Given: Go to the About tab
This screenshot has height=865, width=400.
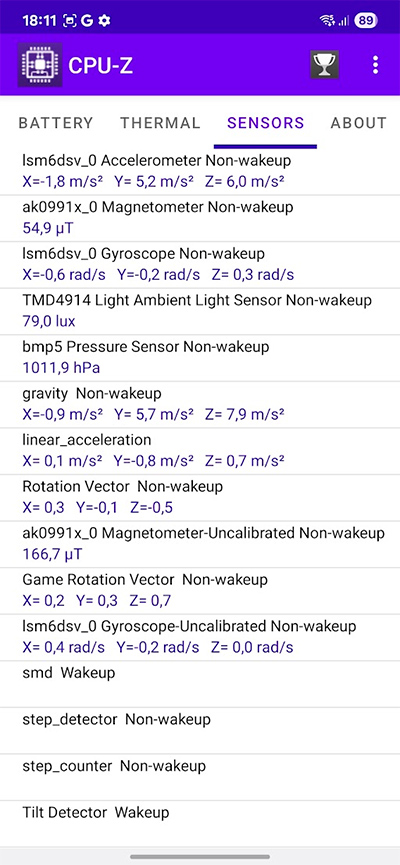Looking at the screenshot, I should tap(359, 122).
